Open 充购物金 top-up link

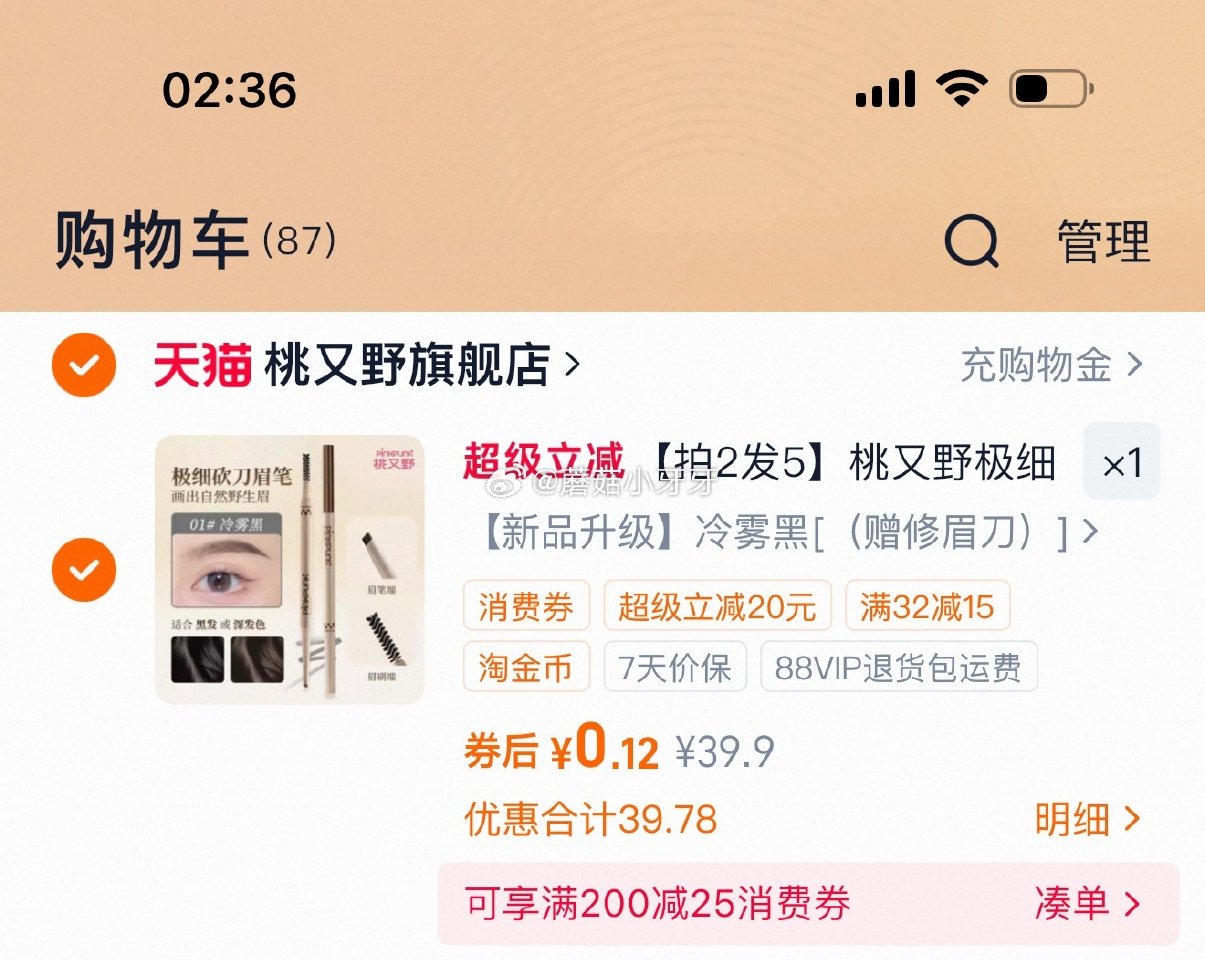[x=1050, y=366]
